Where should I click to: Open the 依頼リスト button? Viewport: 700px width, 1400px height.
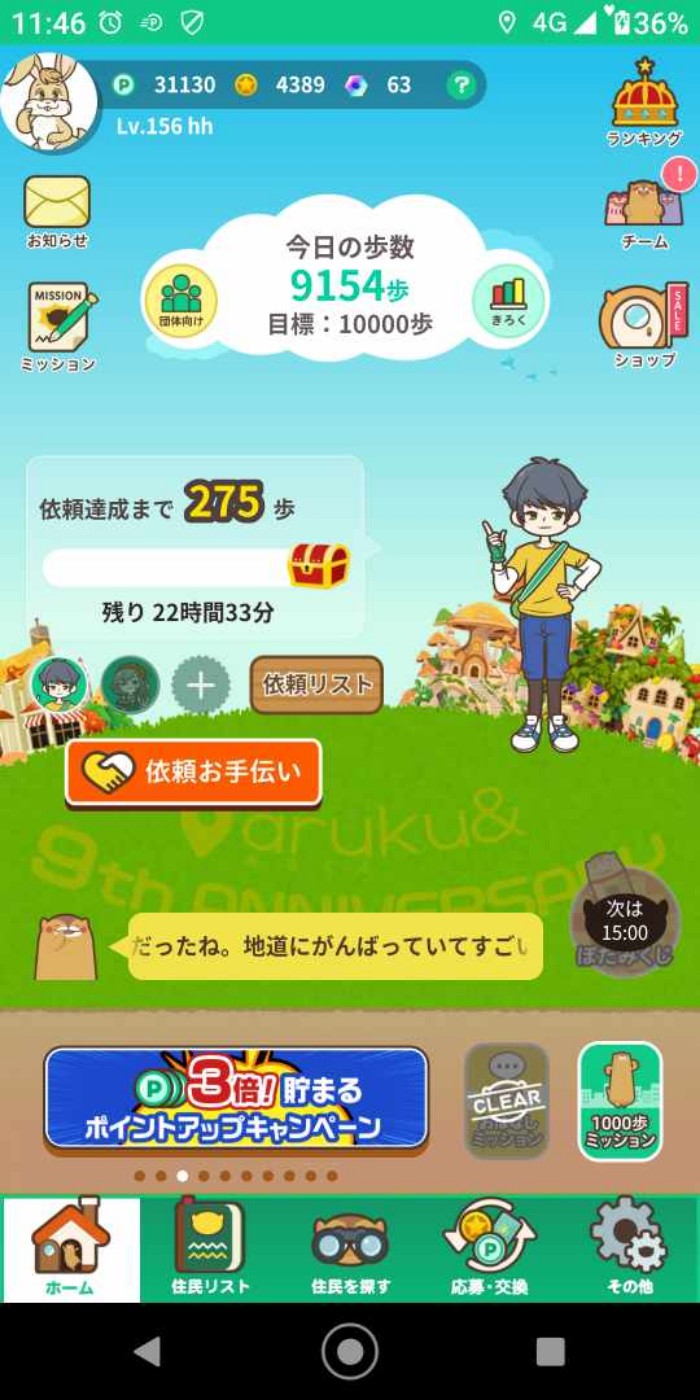point(316,685)
